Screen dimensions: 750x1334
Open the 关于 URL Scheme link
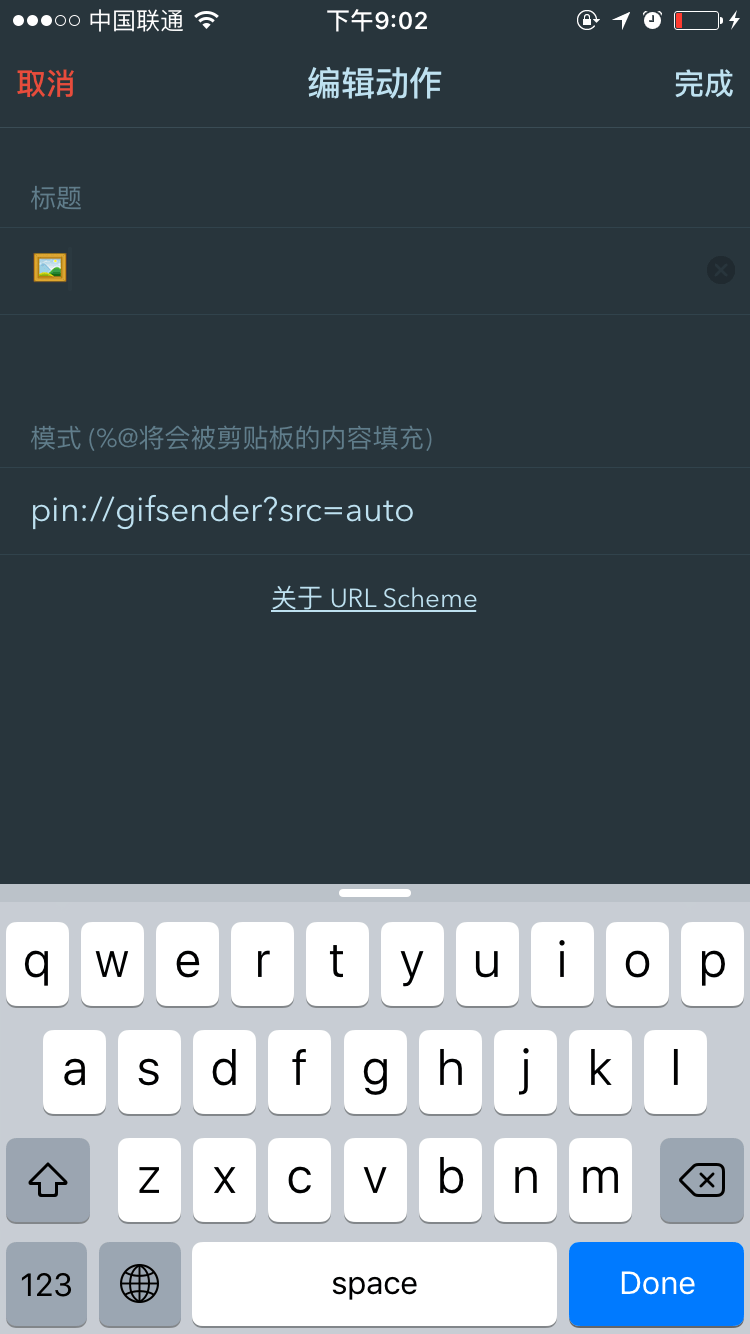point(374,598)
